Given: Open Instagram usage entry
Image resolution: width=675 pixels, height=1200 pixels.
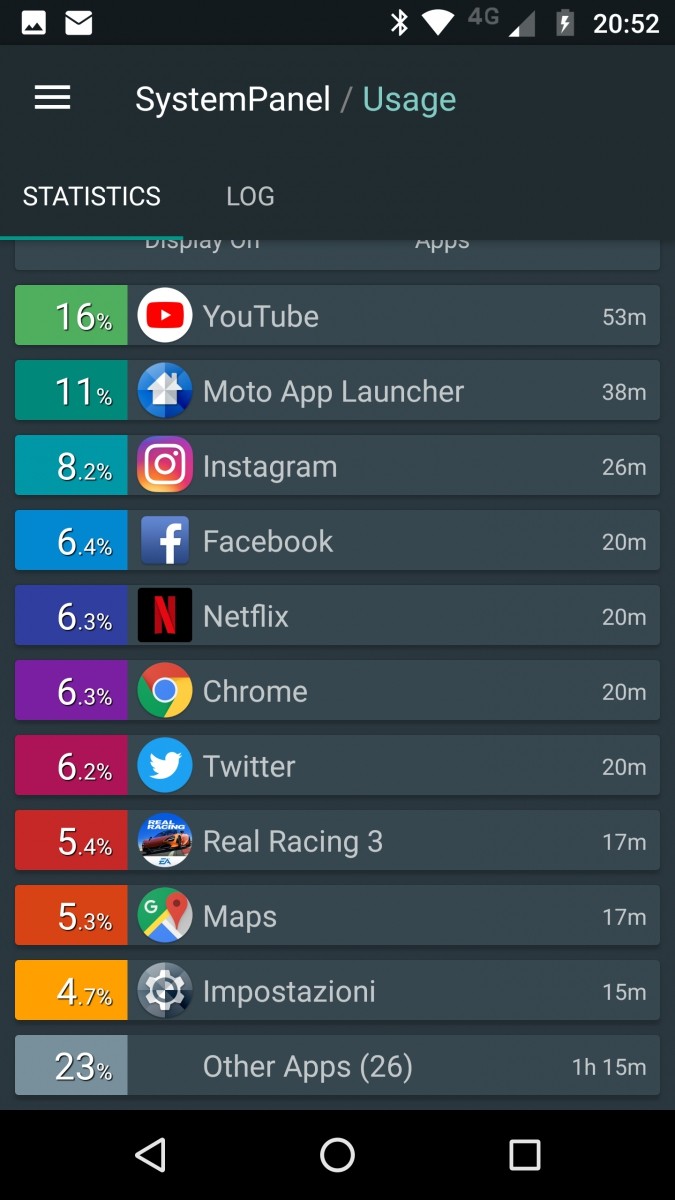Looking at the screenshot, I should (337, 466).
